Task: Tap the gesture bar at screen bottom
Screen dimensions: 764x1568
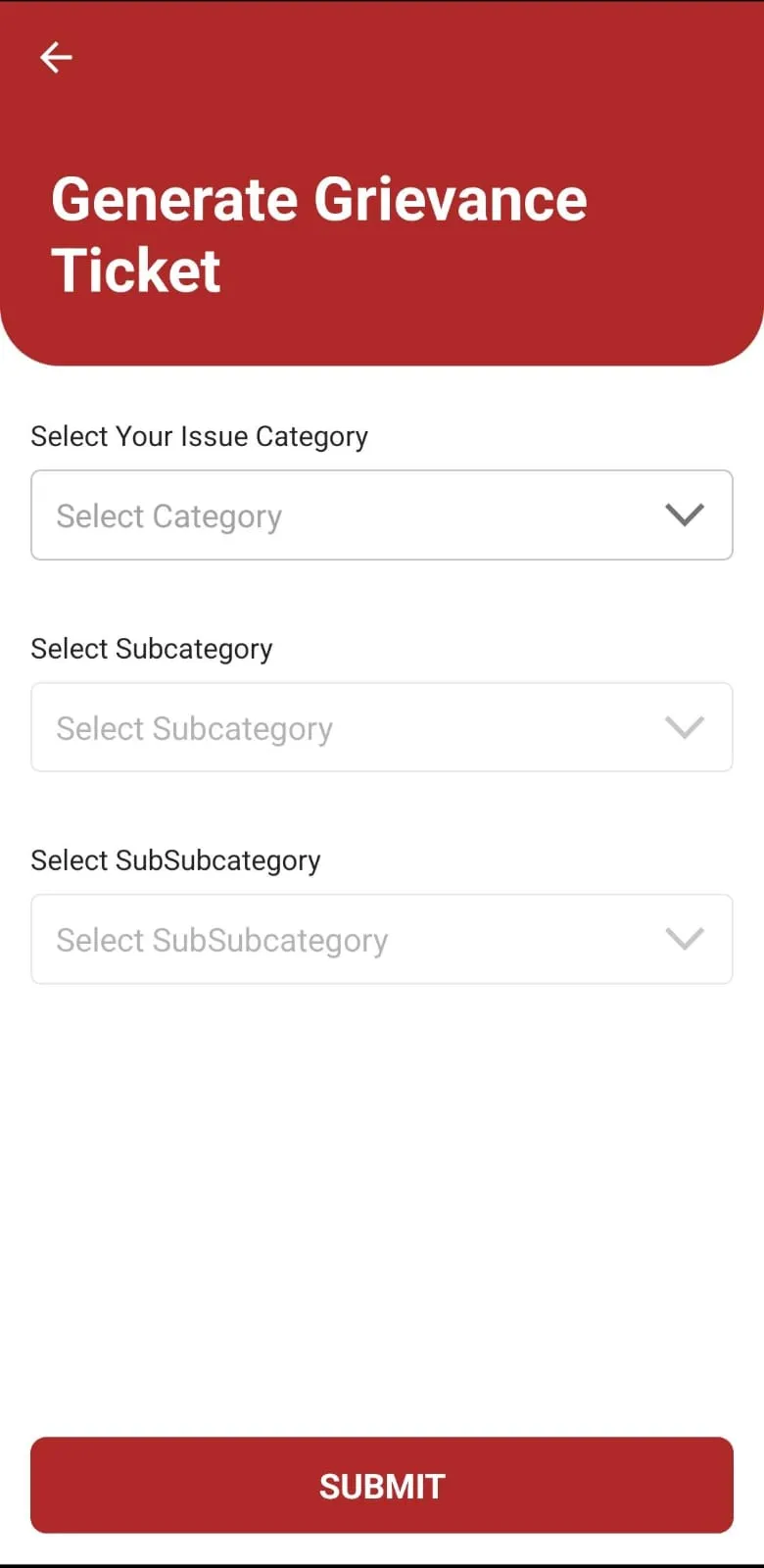Action: (x=382, y=1558)
